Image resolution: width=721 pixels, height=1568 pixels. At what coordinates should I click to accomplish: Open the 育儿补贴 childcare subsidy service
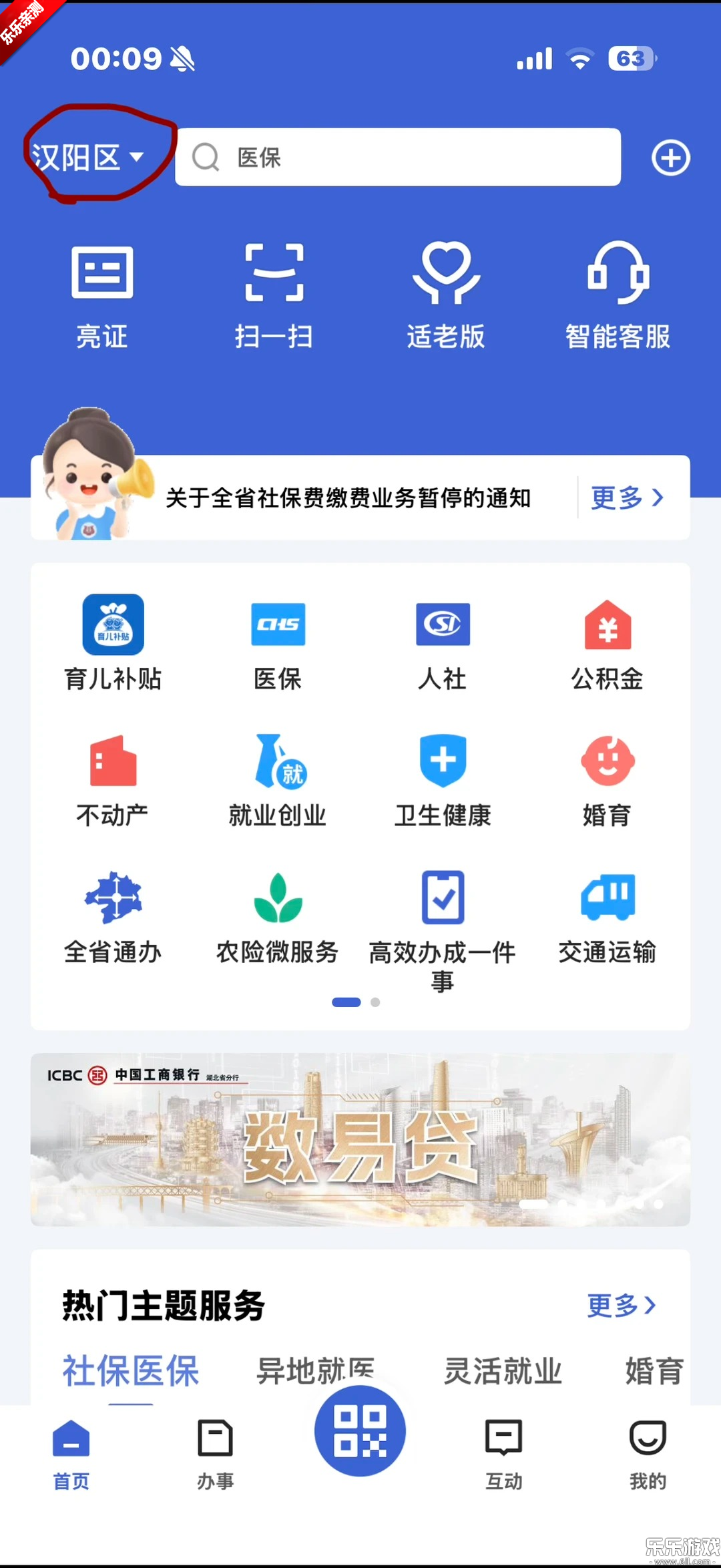(111, 641)
